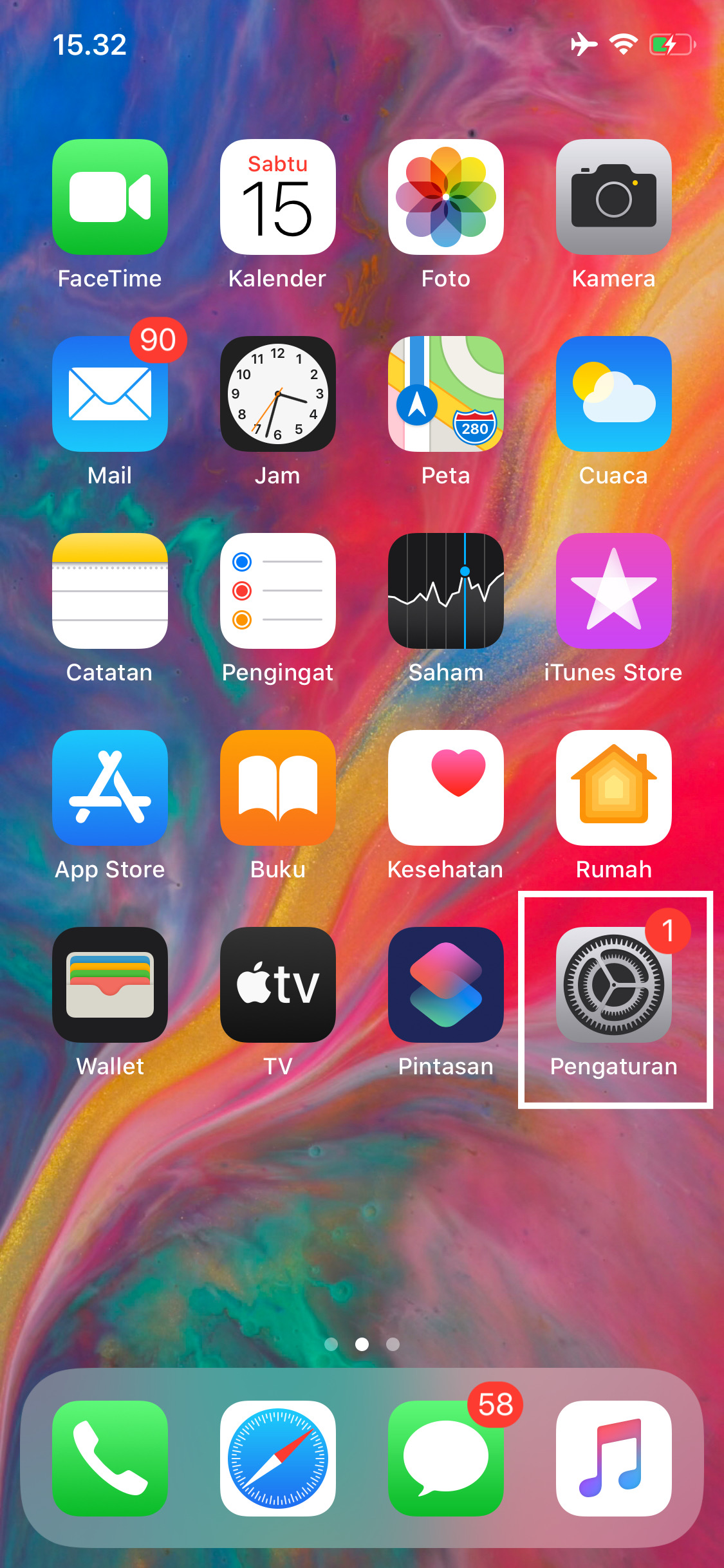Launch the Peta maps app
The height and width of the screenshot is (1568, 724).
[446, 394]
